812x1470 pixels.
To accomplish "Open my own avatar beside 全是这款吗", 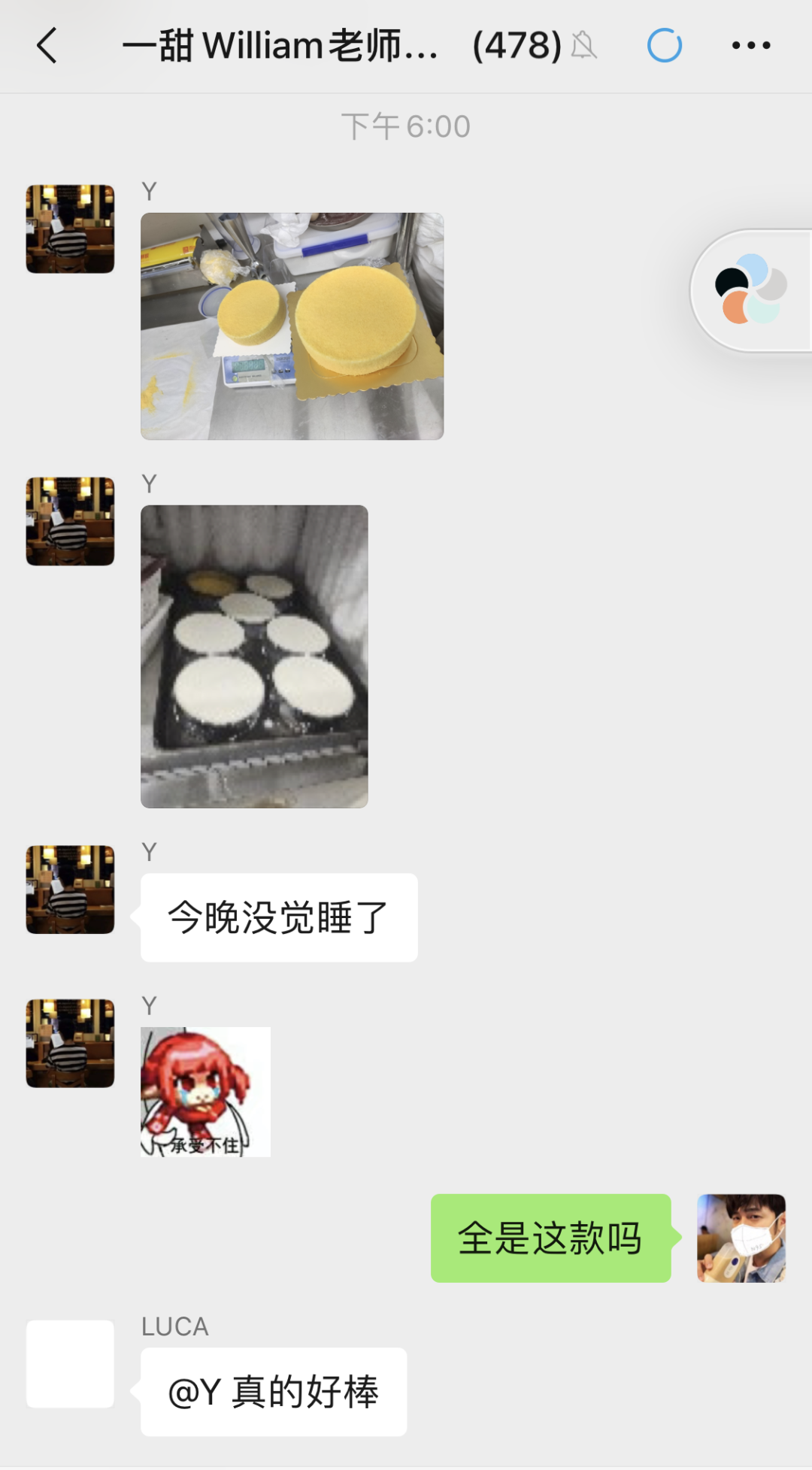I will [741, 1238].
